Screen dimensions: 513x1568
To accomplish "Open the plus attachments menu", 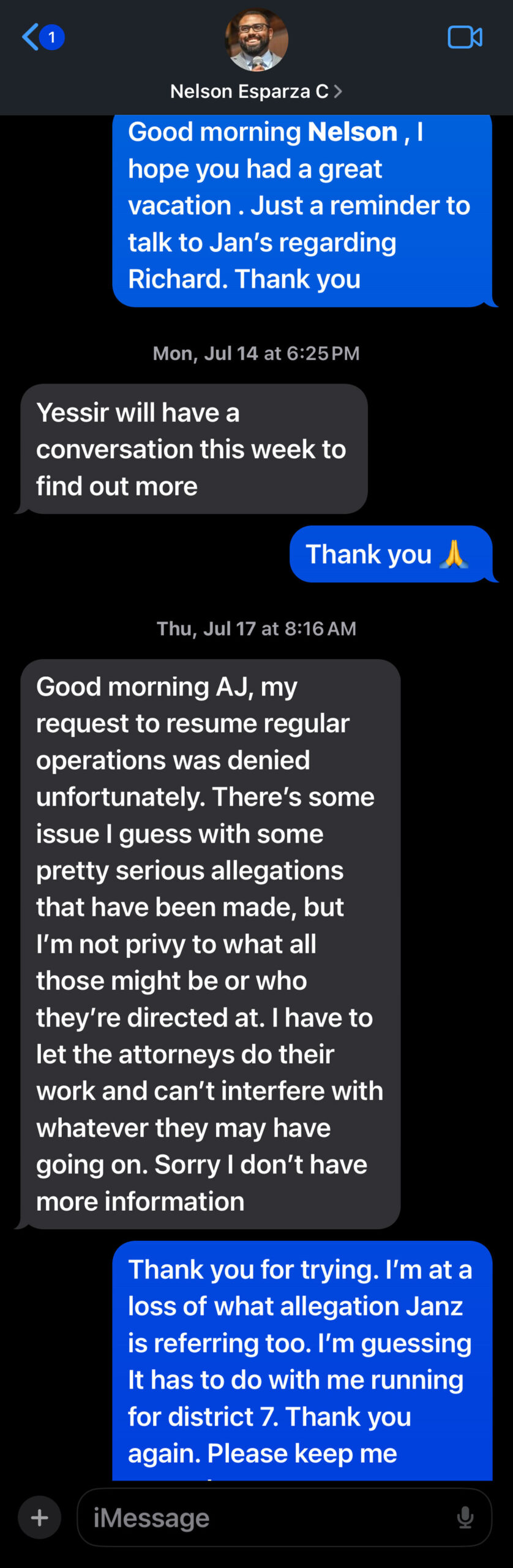I will click(x=39, y=1517).
